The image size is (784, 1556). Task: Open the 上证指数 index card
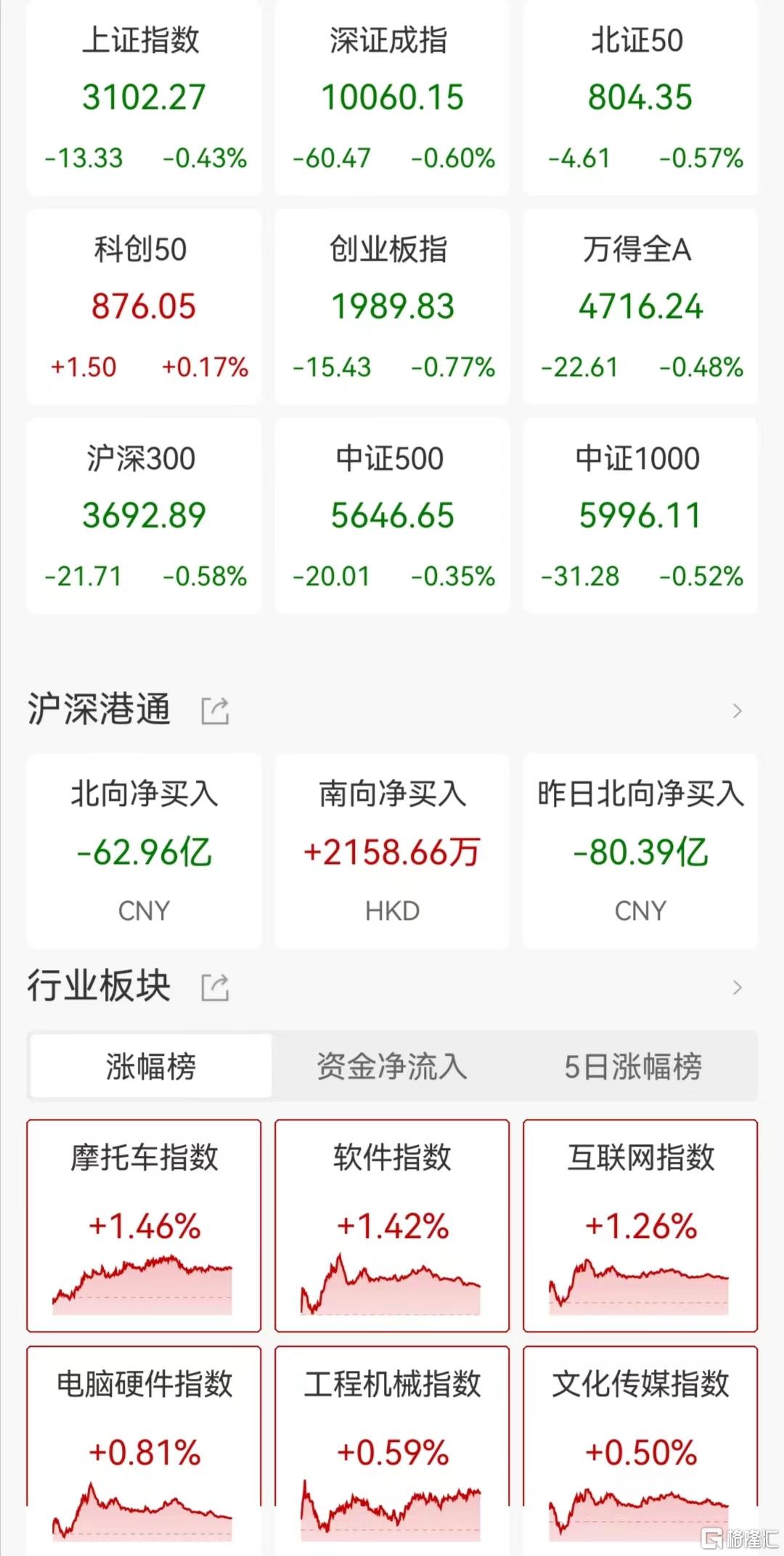pyautogui.click(x=144, y=98)
